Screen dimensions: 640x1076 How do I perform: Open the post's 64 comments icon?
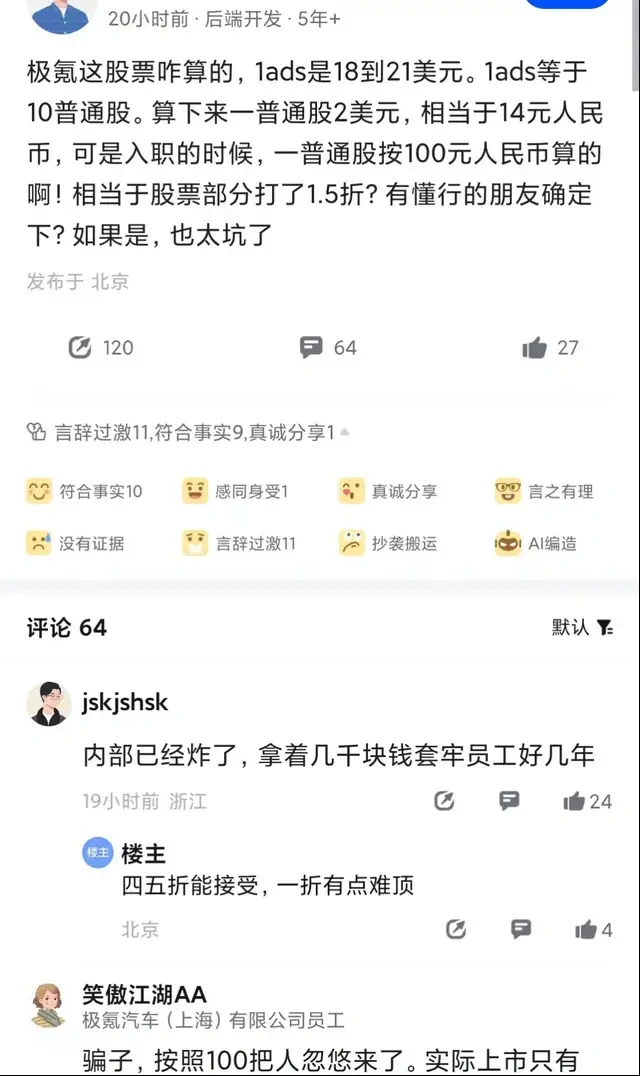[x=312, y=347]
